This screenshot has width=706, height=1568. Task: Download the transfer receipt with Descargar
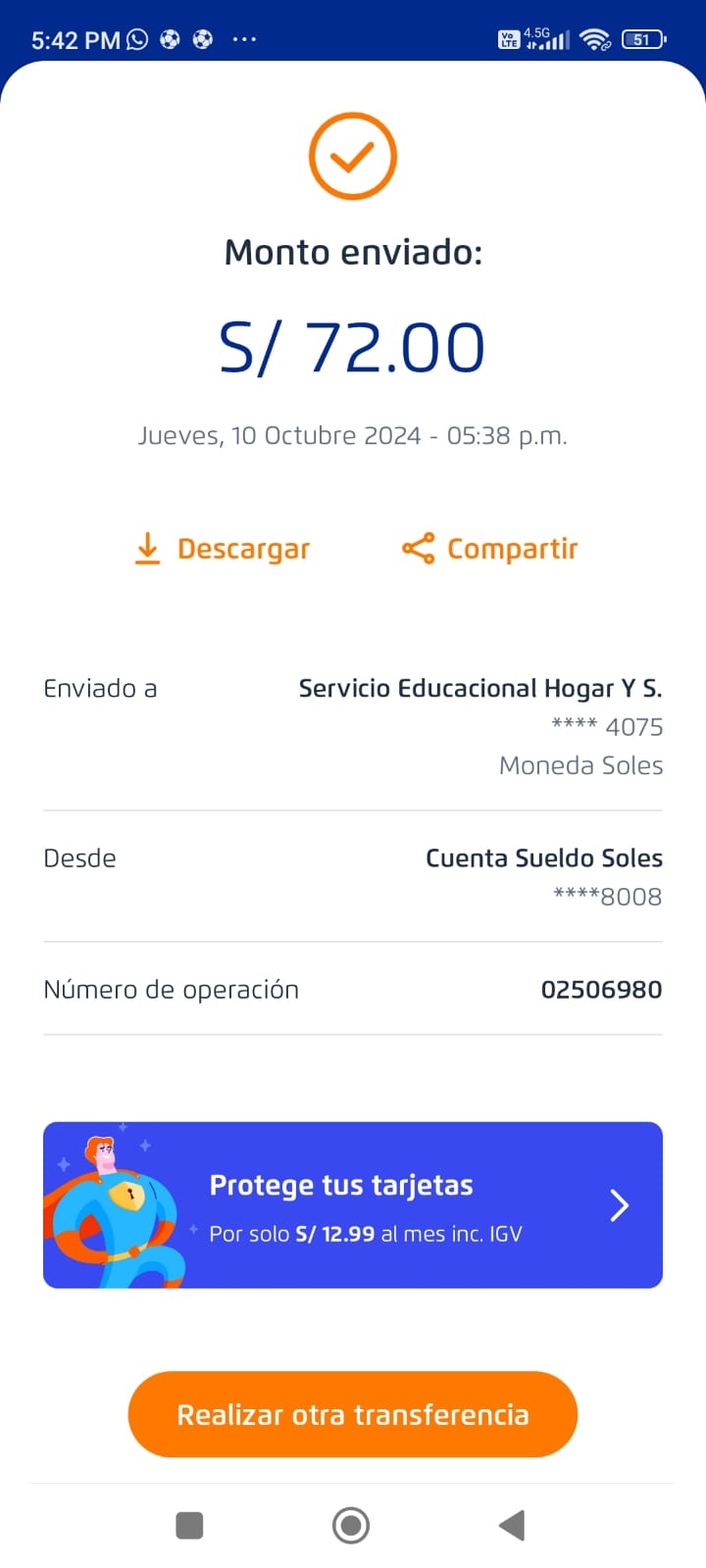click(x=223, y=549)
